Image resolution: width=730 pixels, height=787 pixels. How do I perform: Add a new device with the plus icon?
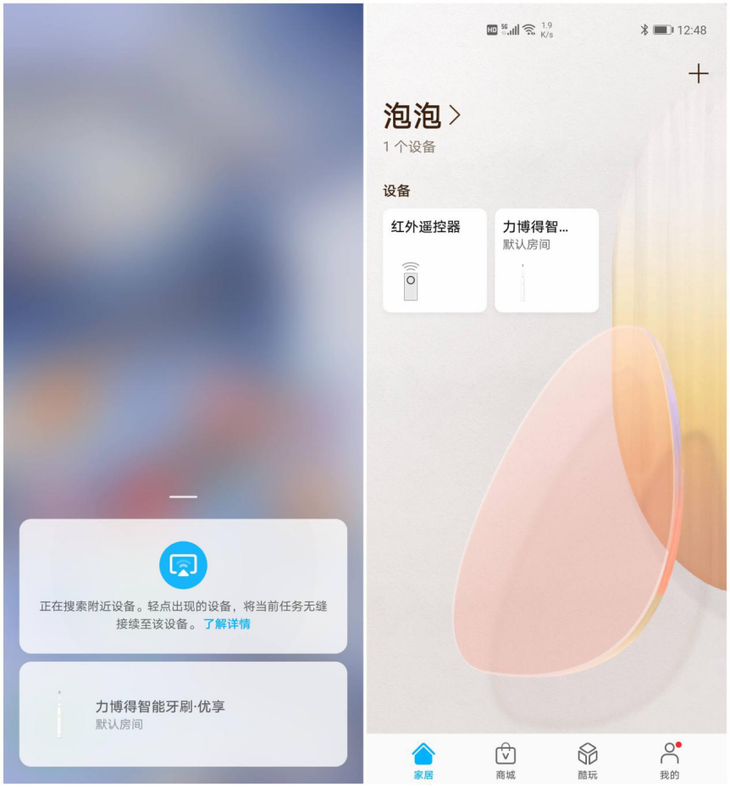pyautogui.click(x=698, y=74)
